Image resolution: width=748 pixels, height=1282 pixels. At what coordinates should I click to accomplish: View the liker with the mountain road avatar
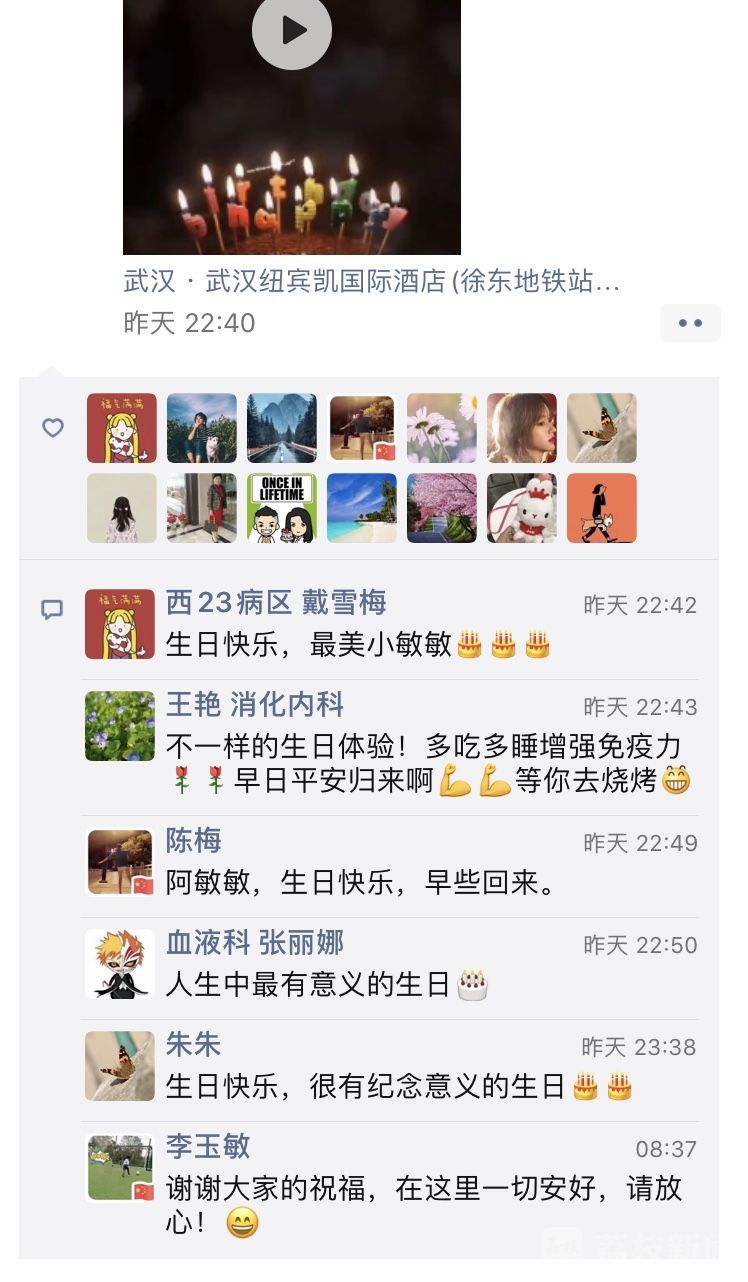[x=282, y=428]
